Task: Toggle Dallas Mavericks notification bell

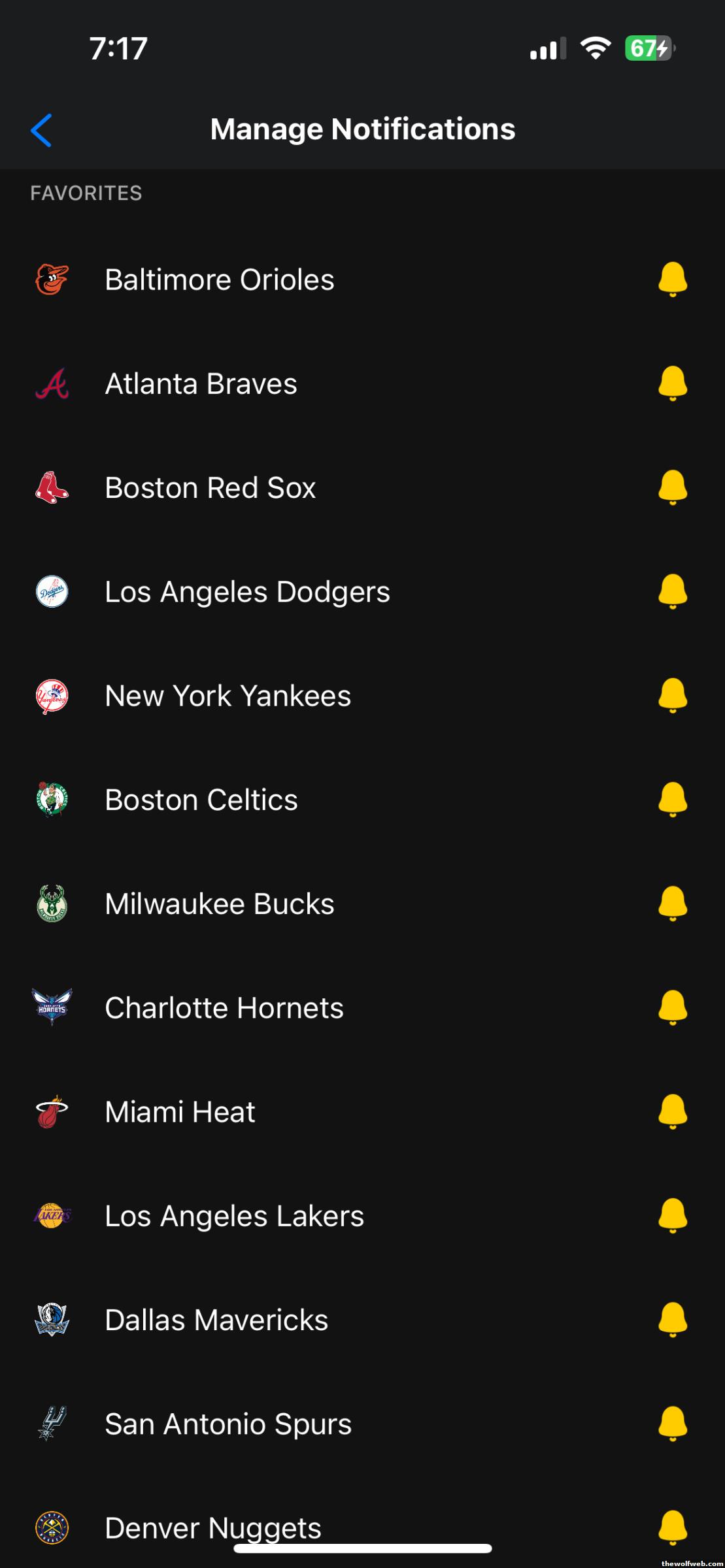Action: (672, 1320)
